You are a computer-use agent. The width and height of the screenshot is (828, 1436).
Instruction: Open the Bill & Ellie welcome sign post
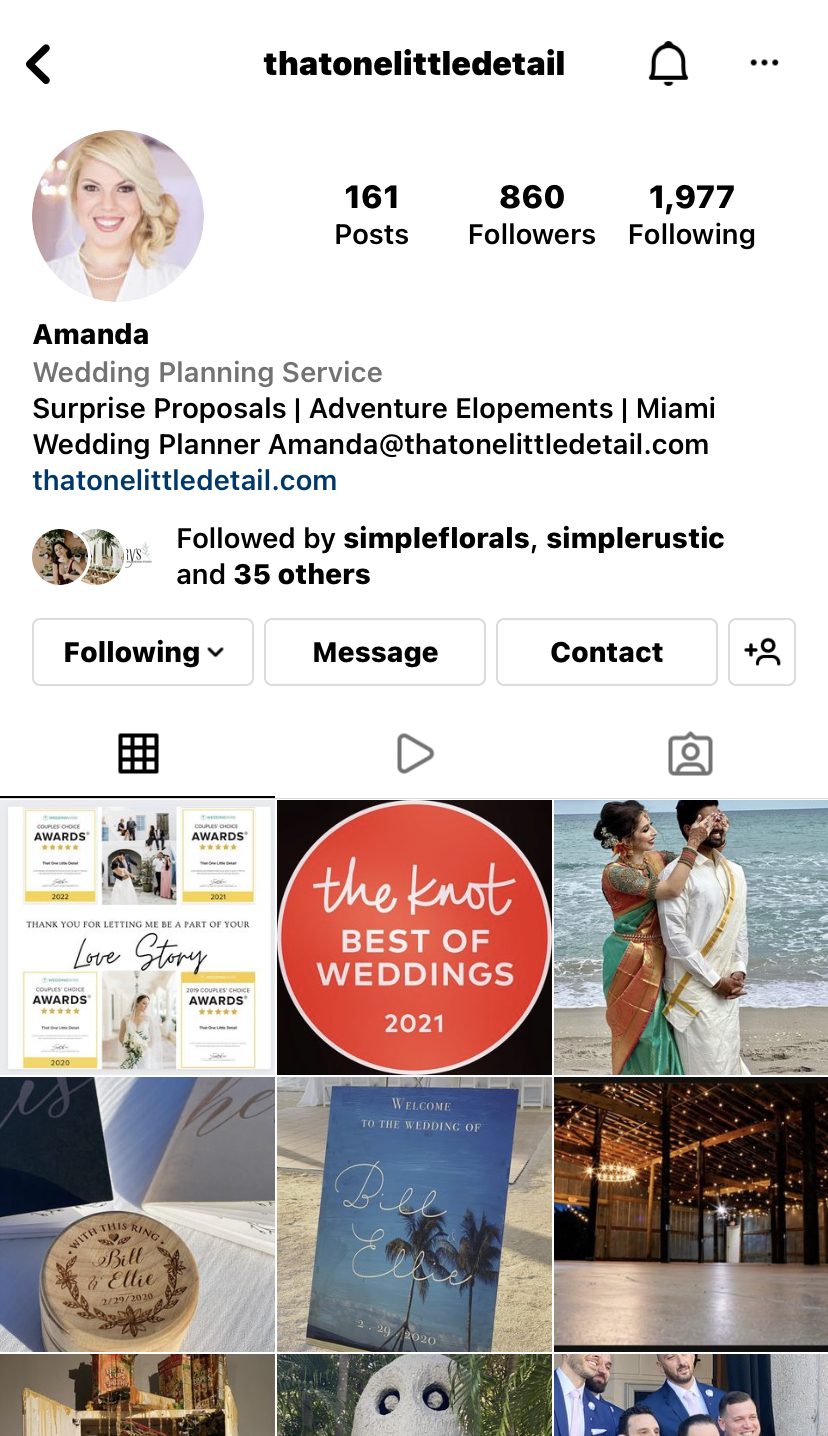click(414, 1214)
